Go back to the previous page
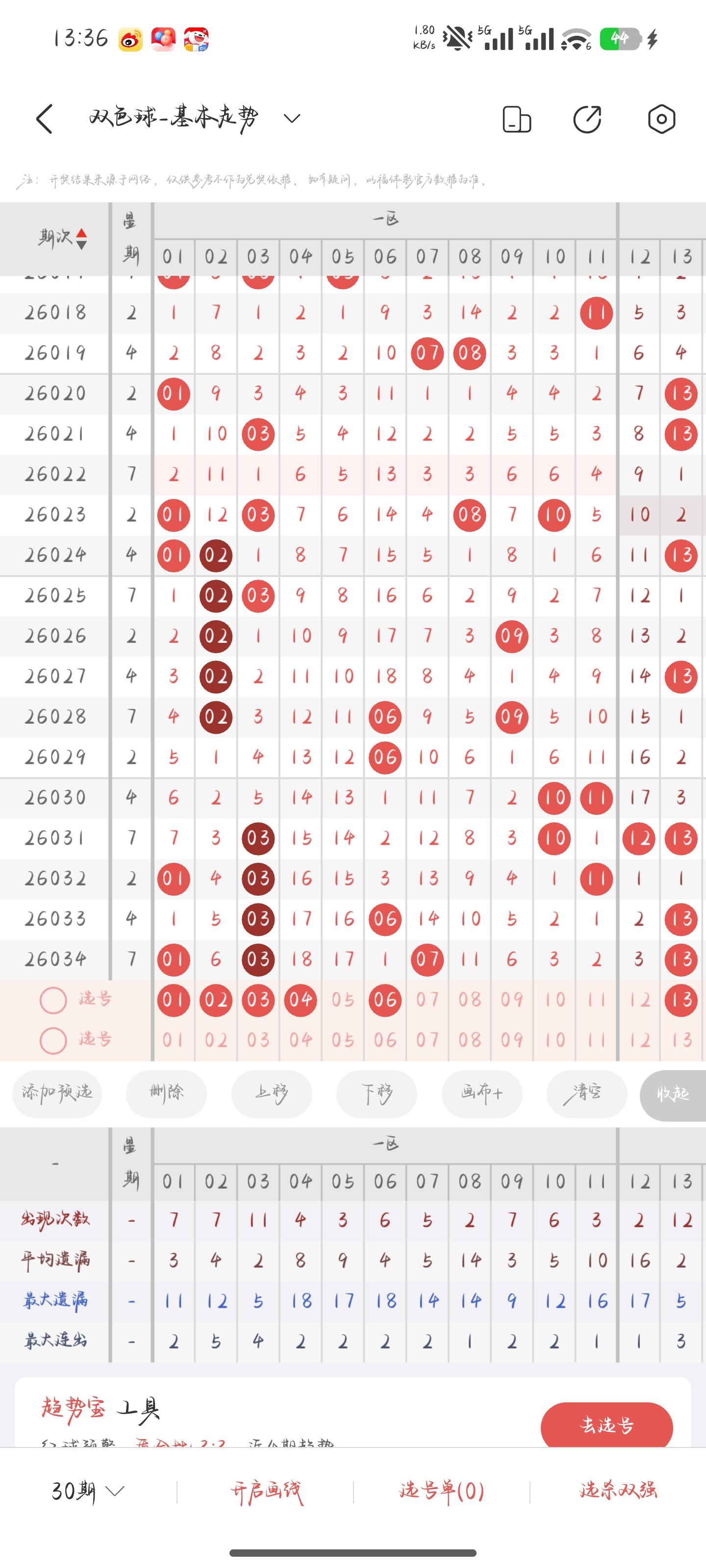This screenshot has height=1568, width=706. pyautogui.click(x=45, y=119)
